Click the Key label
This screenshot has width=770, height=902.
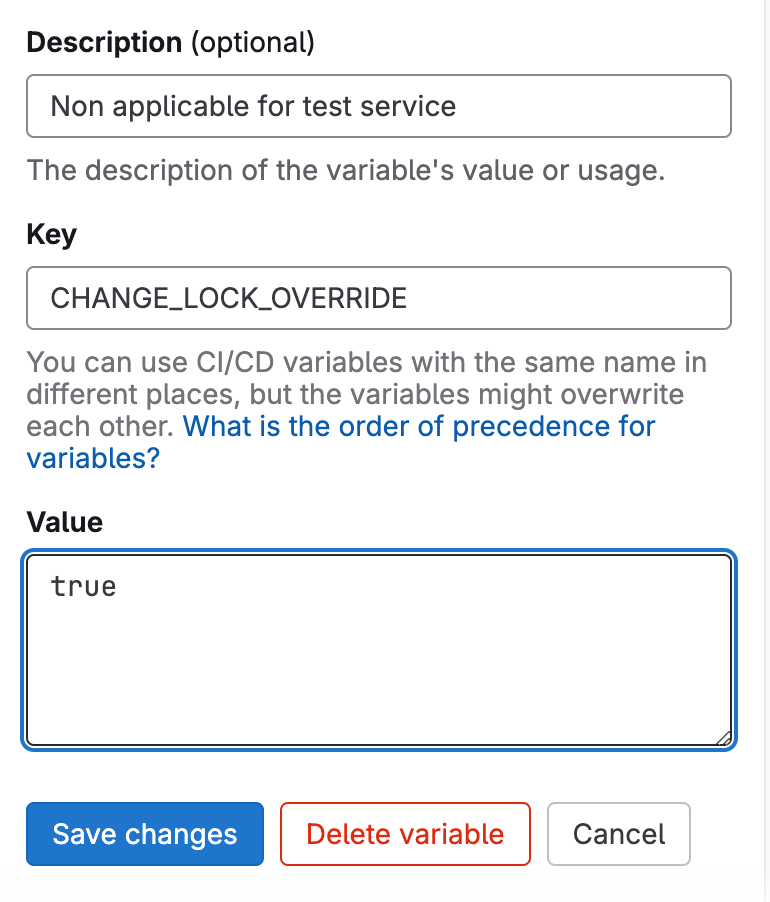click(49, 235)
